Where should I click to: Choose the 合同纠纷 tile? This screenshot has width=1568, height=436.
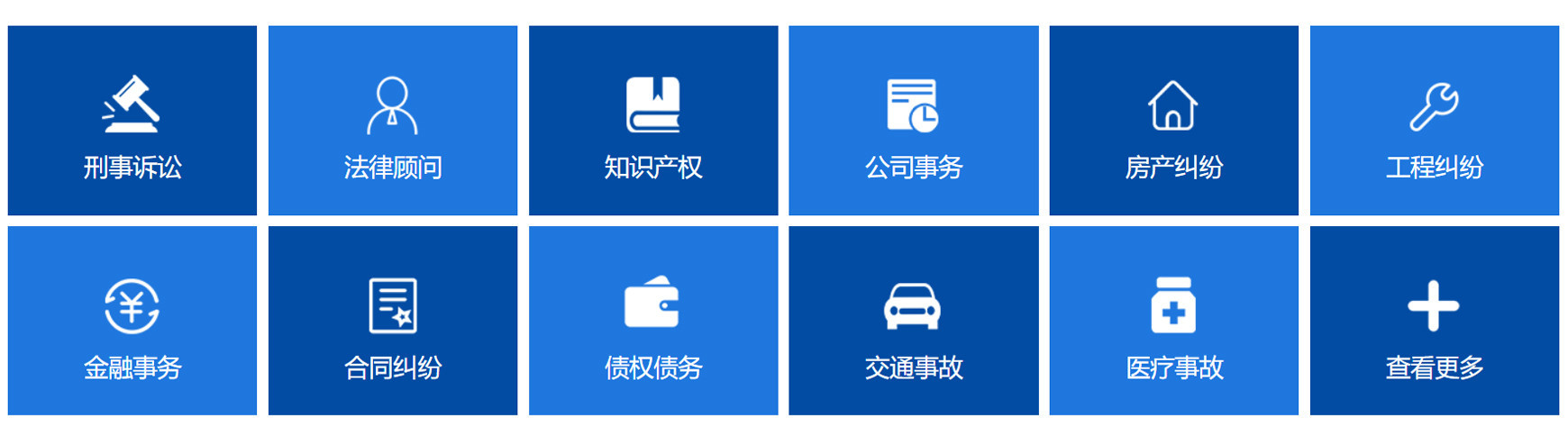(x=393, y=321)
